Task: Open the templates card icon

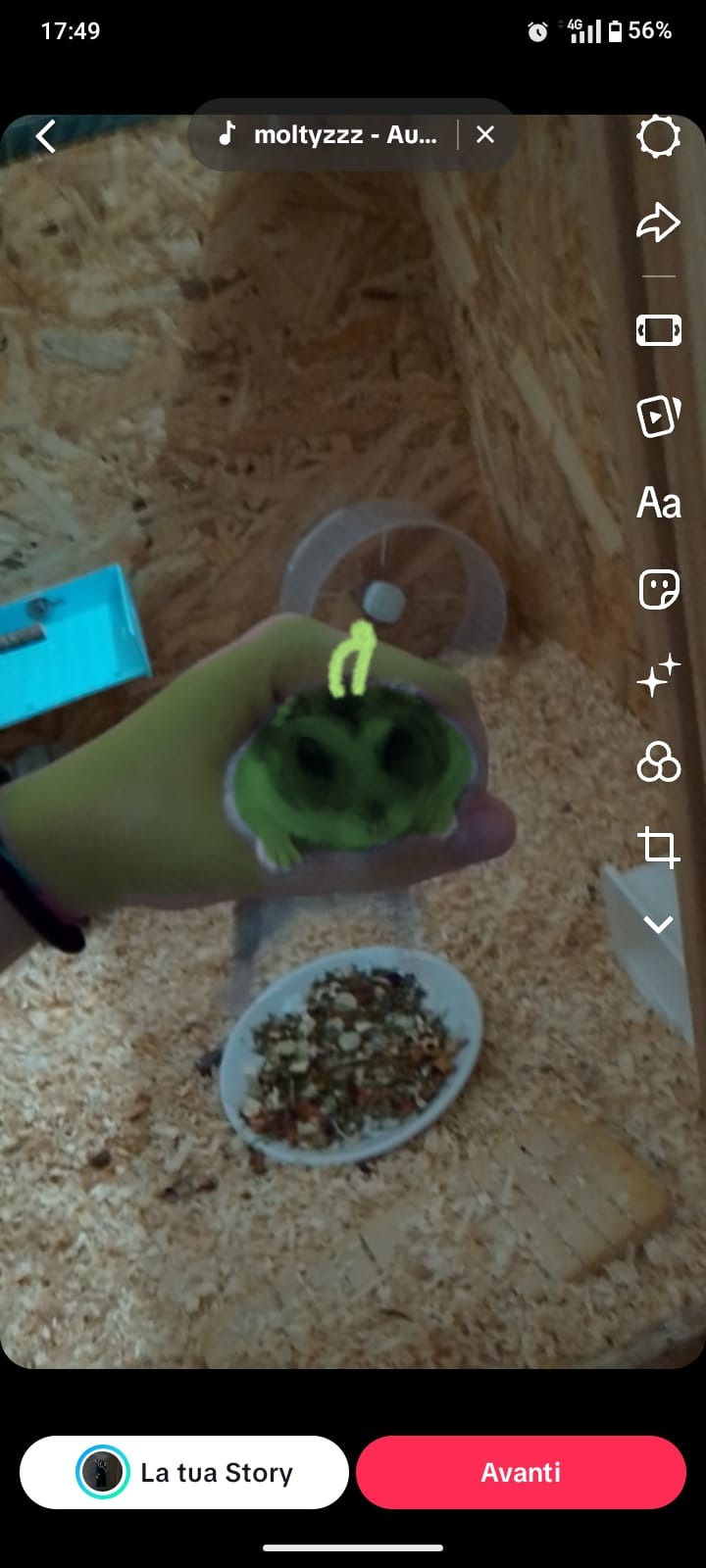Action: [658, 416]
